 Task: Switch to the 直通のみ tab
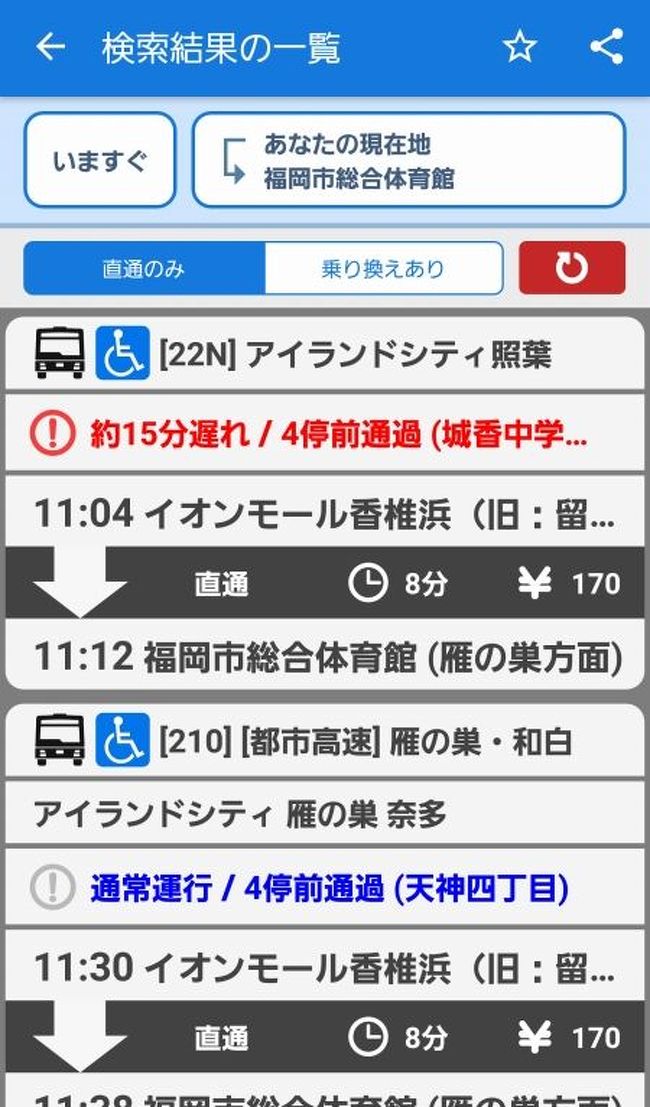[x=144, y=268]
